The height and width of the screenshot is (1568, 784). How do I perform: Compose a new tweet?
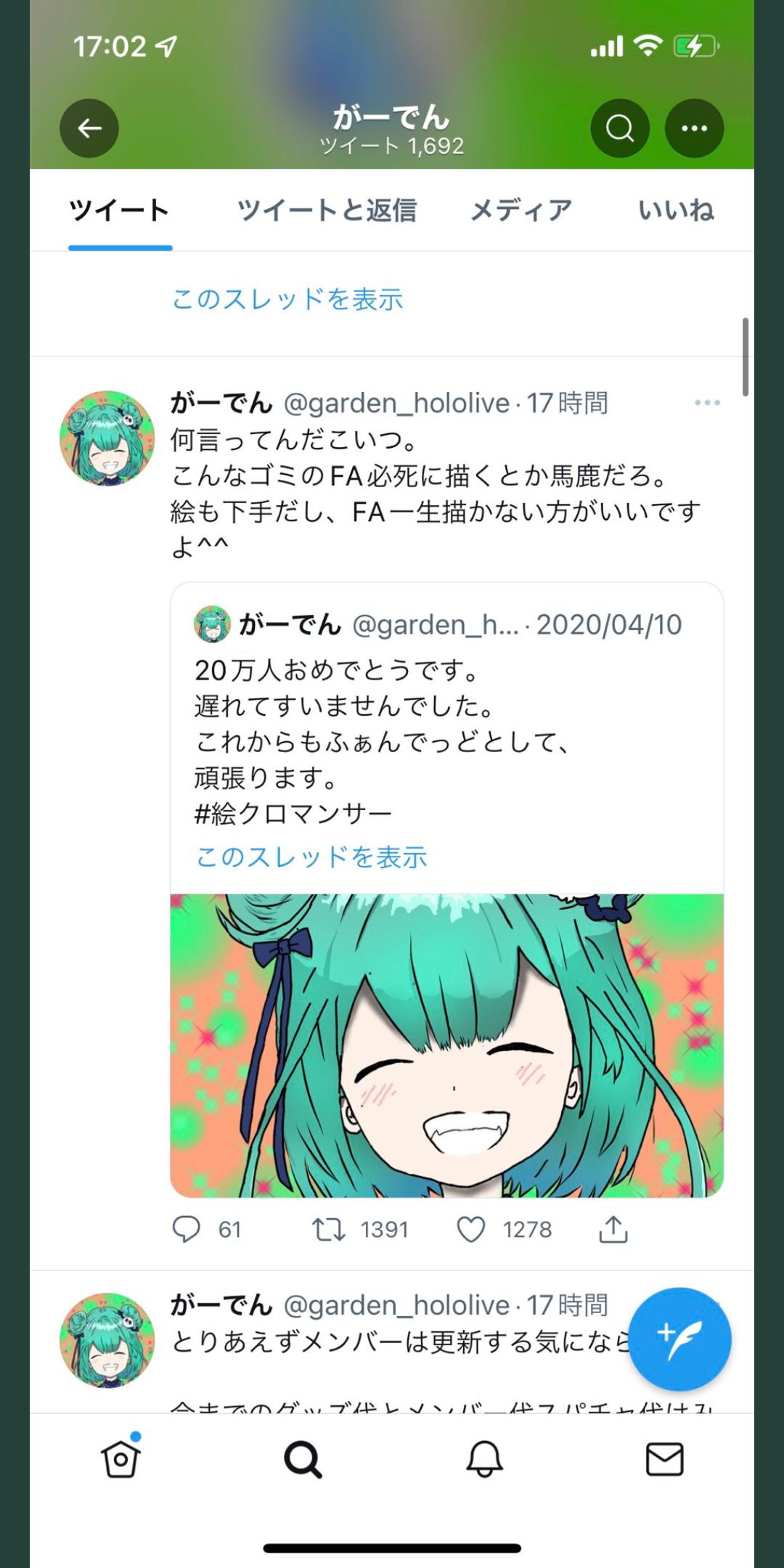(679, 1339)
